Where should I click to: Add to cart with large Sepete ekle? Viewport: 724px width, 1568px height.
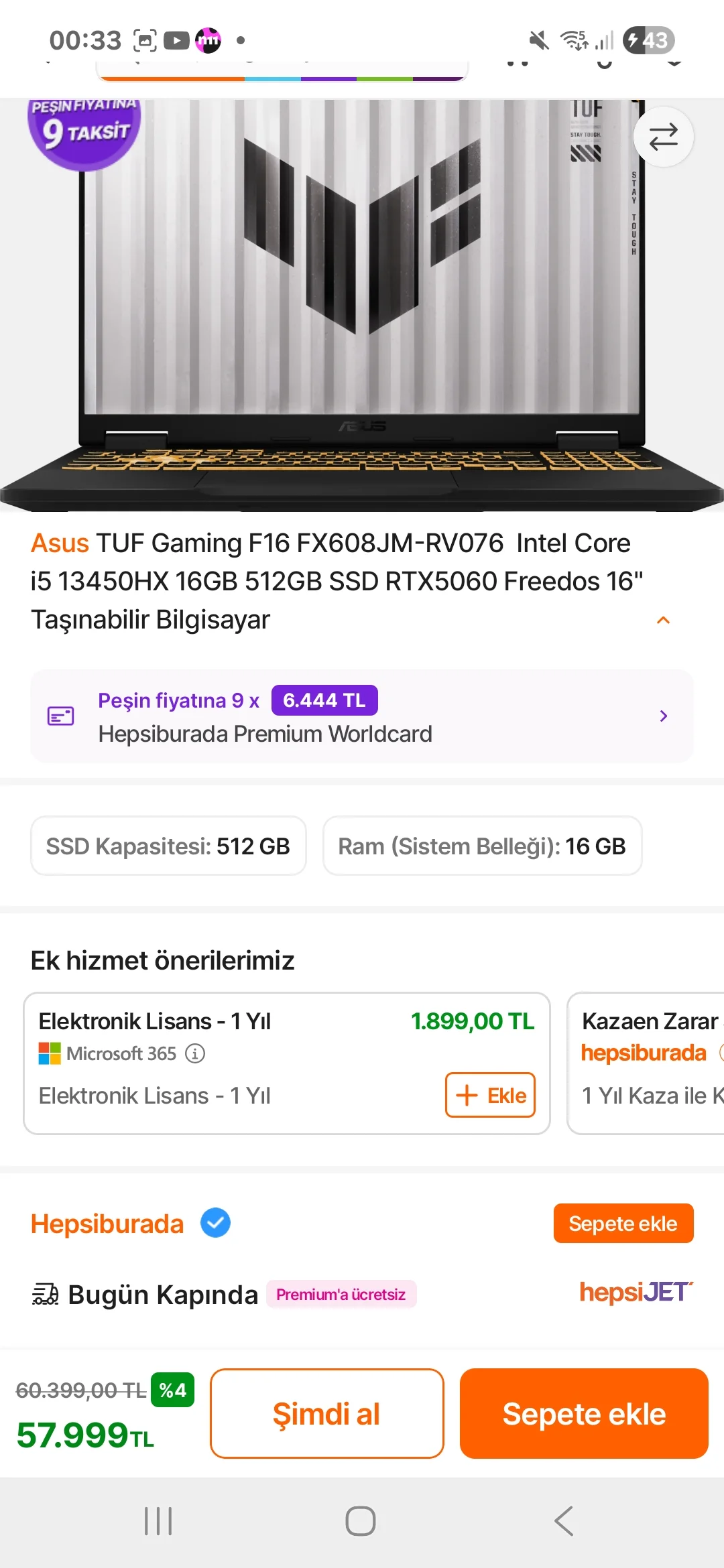584,1413
